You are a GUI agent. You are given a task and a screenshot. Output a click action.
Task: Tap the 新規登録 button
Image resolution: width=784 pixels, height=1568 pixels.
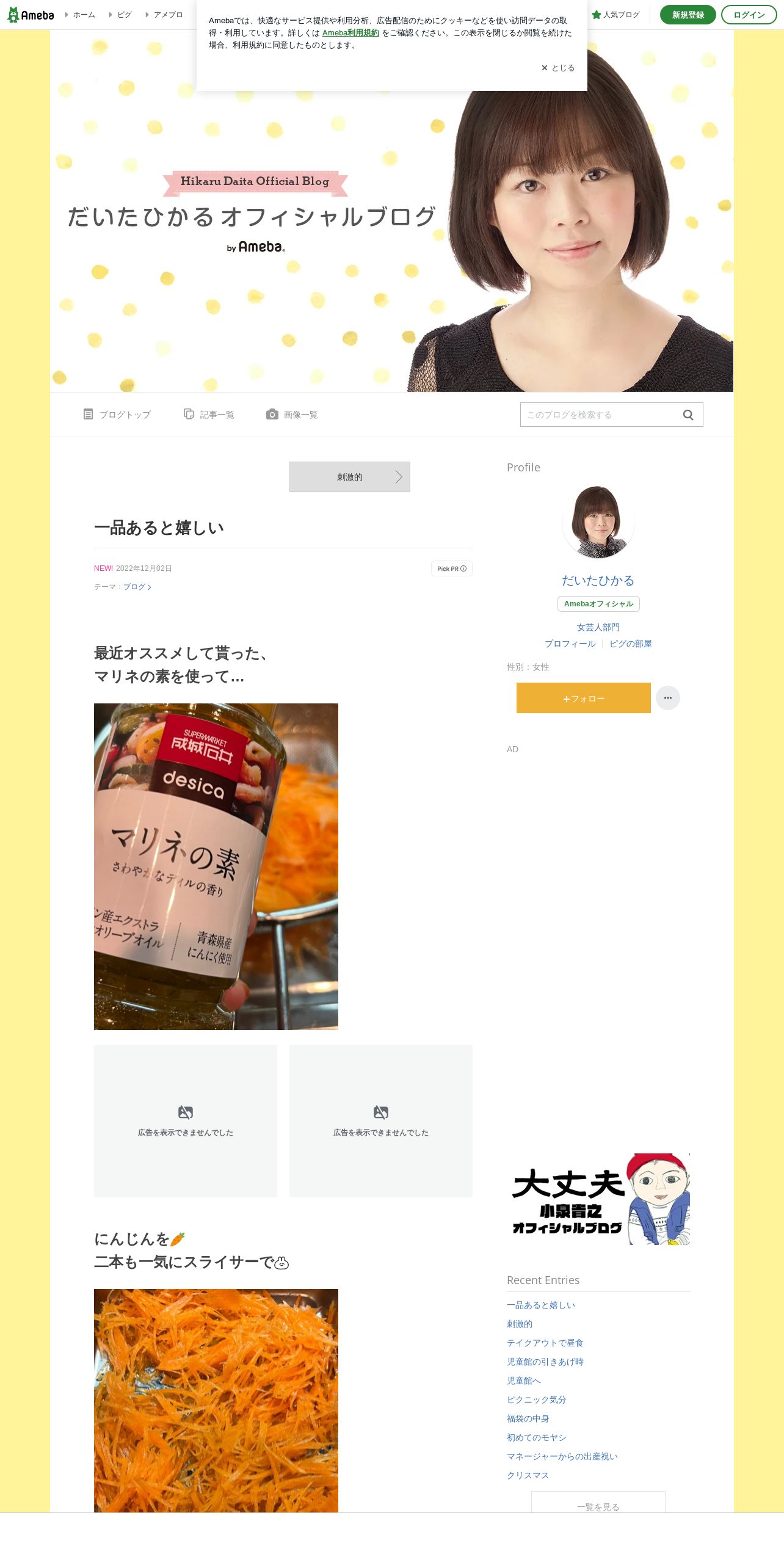coord(688,15)
